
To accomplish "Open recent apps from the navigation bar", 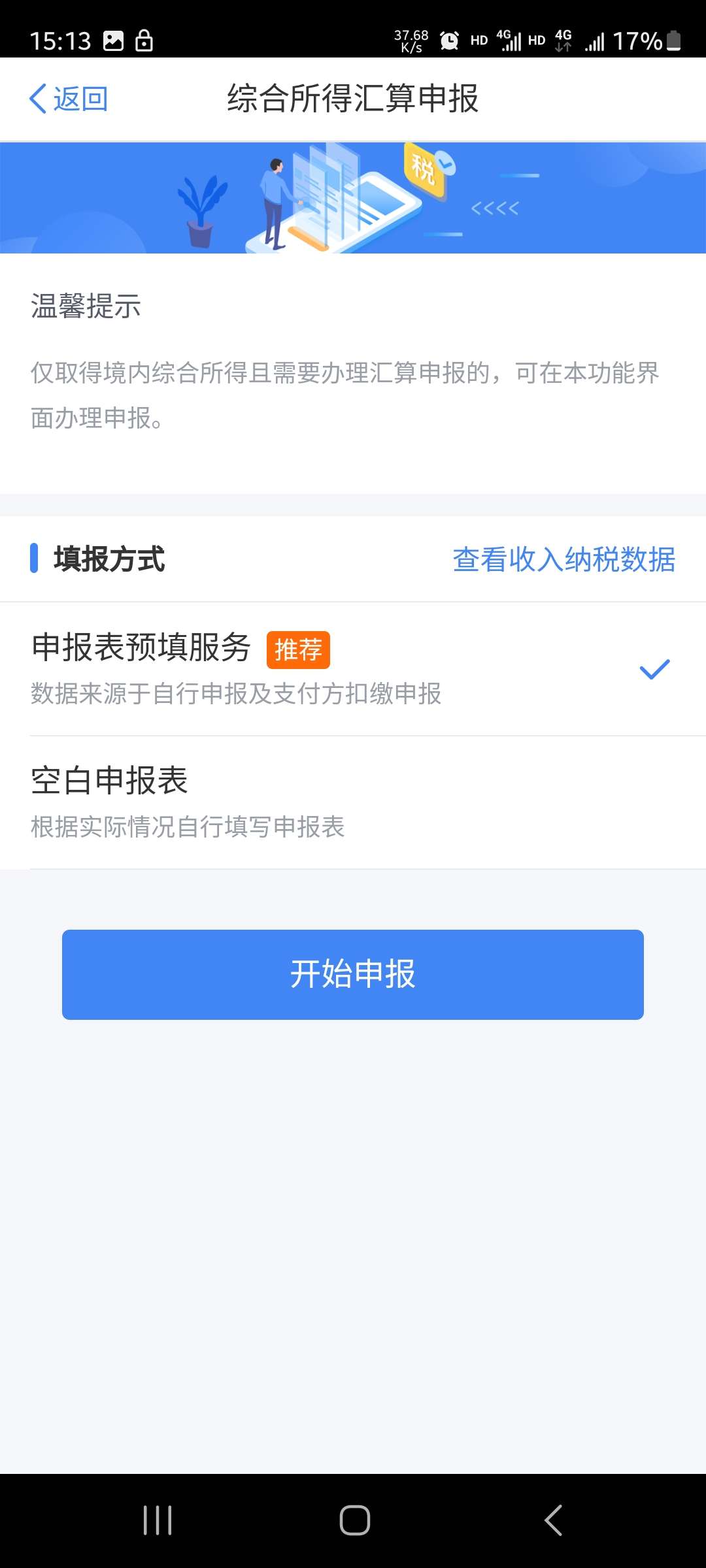I will (158, 1520).
